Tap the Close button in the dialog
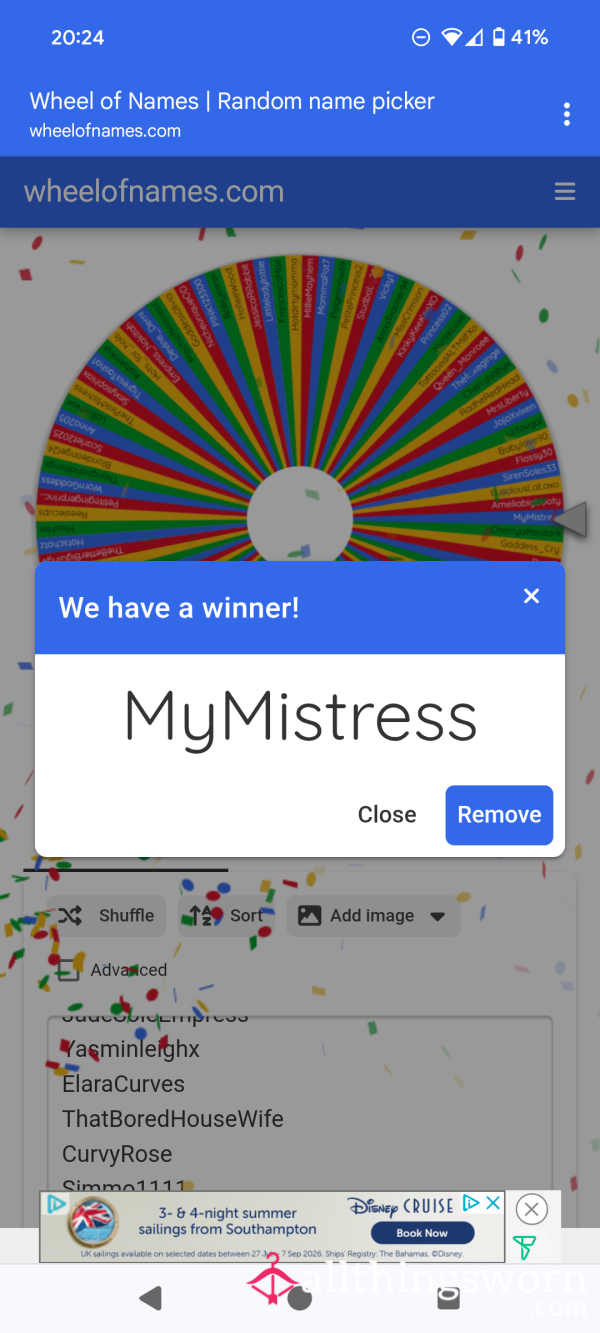The width and height of the screenshot is (600, 1333). [387, 815]
